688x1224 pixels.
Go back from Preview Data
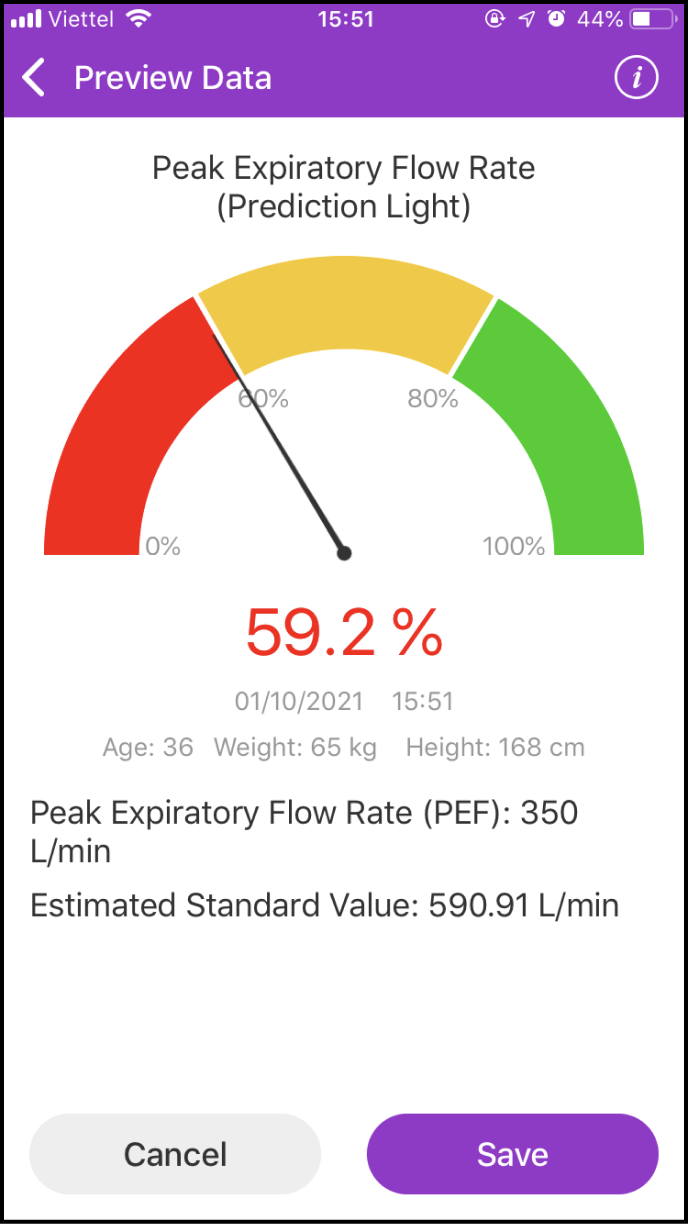[35, 78]
